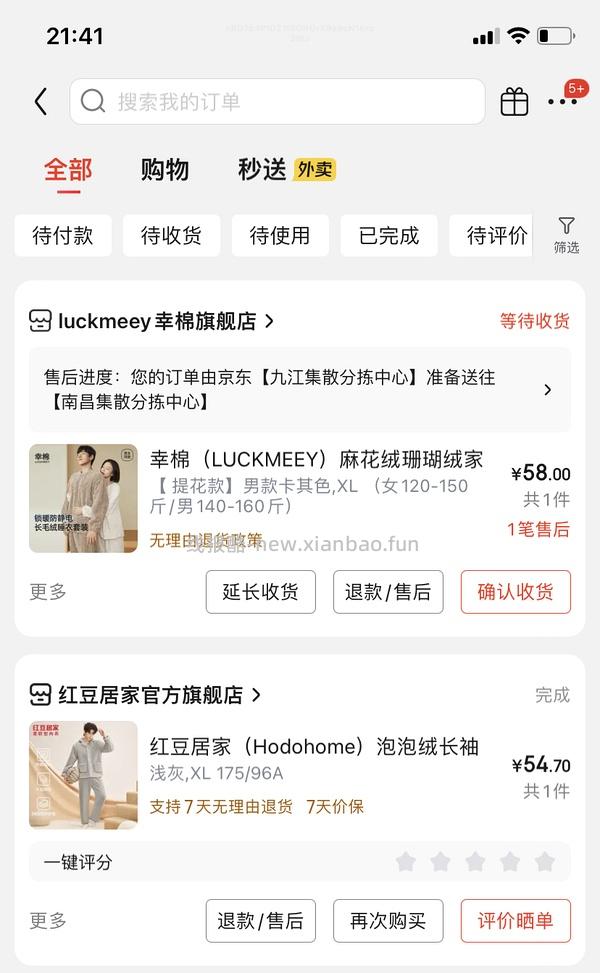Open the luckmeey 幸棉旗舰店 shop
Screen dimensions: 600x973
coord(157,321)
